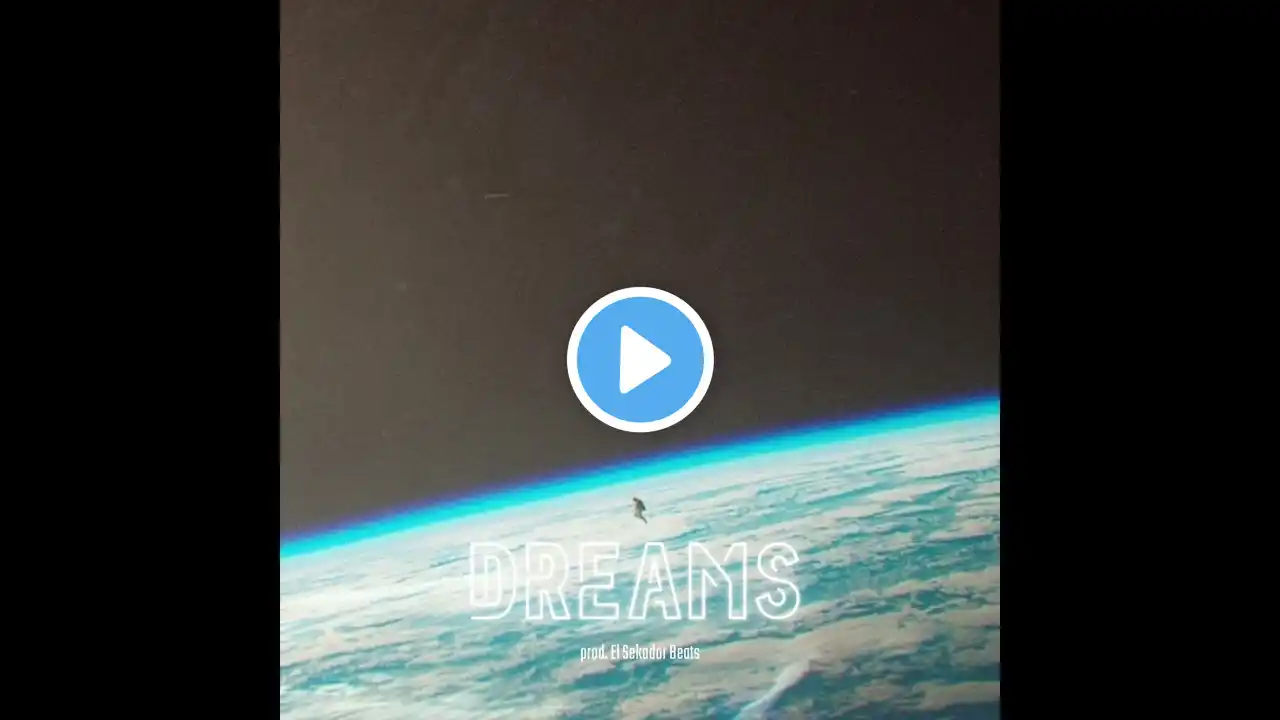Play the Dreams beat video

coord(640,359)
